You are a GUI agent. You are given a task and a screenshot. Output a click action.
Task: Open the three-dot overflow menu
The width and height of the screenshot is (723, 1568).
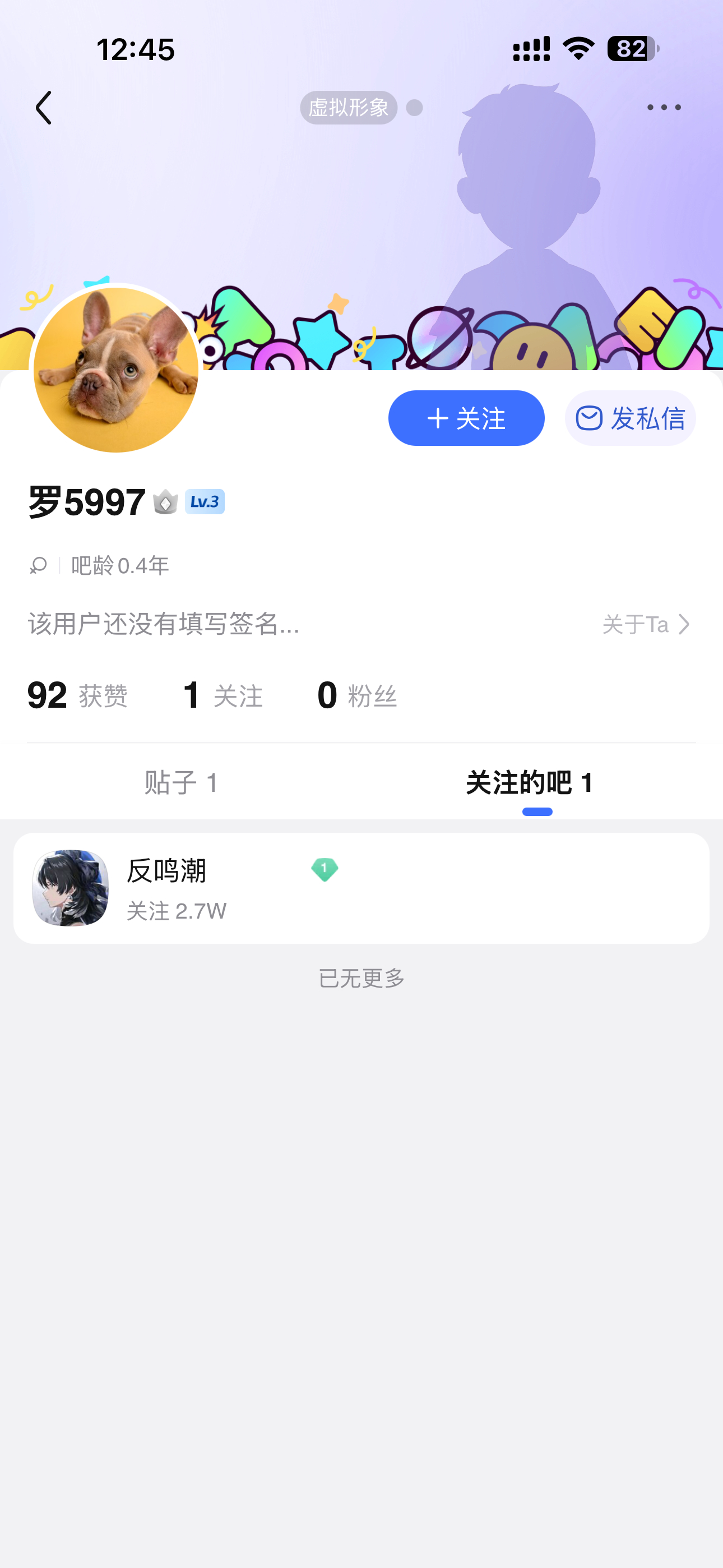pos(664,108)
